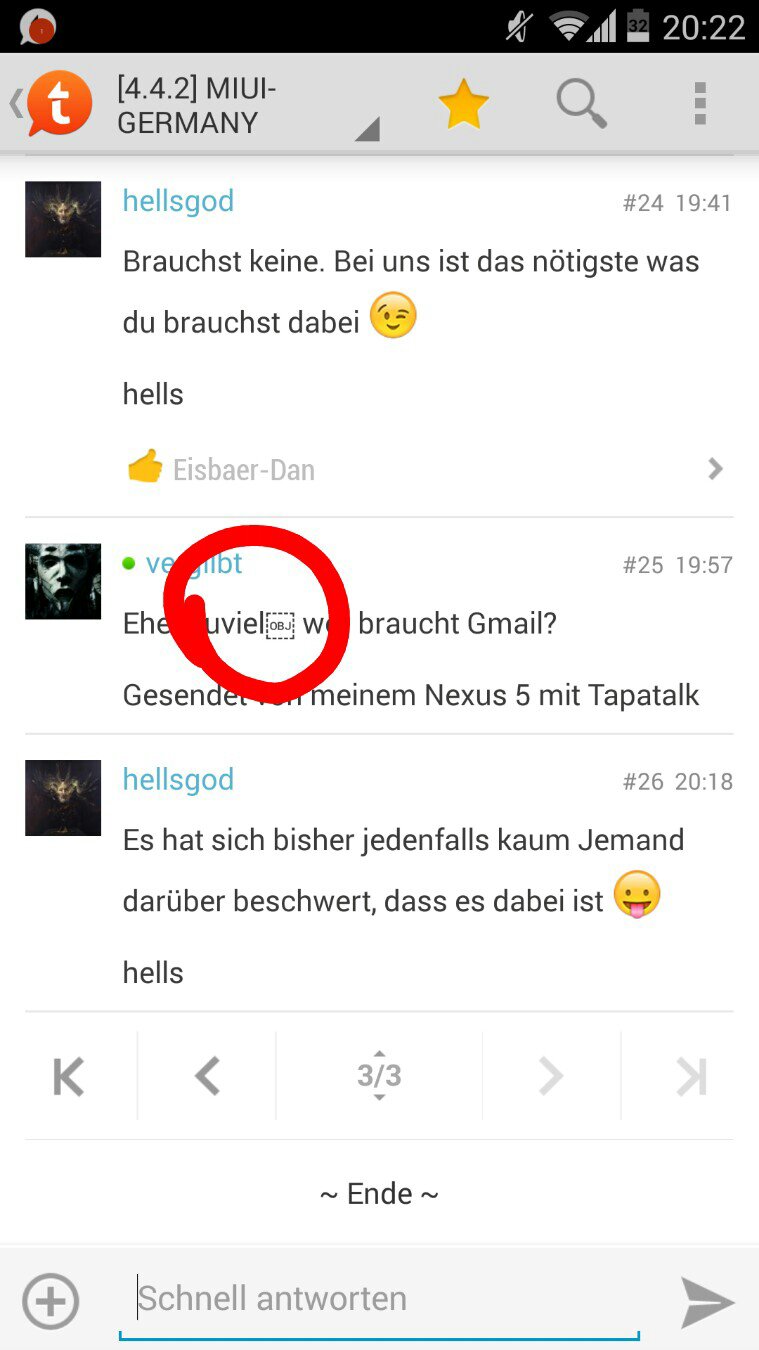
Task: Open the 3/3 page picker
Action: (379, 1076)
